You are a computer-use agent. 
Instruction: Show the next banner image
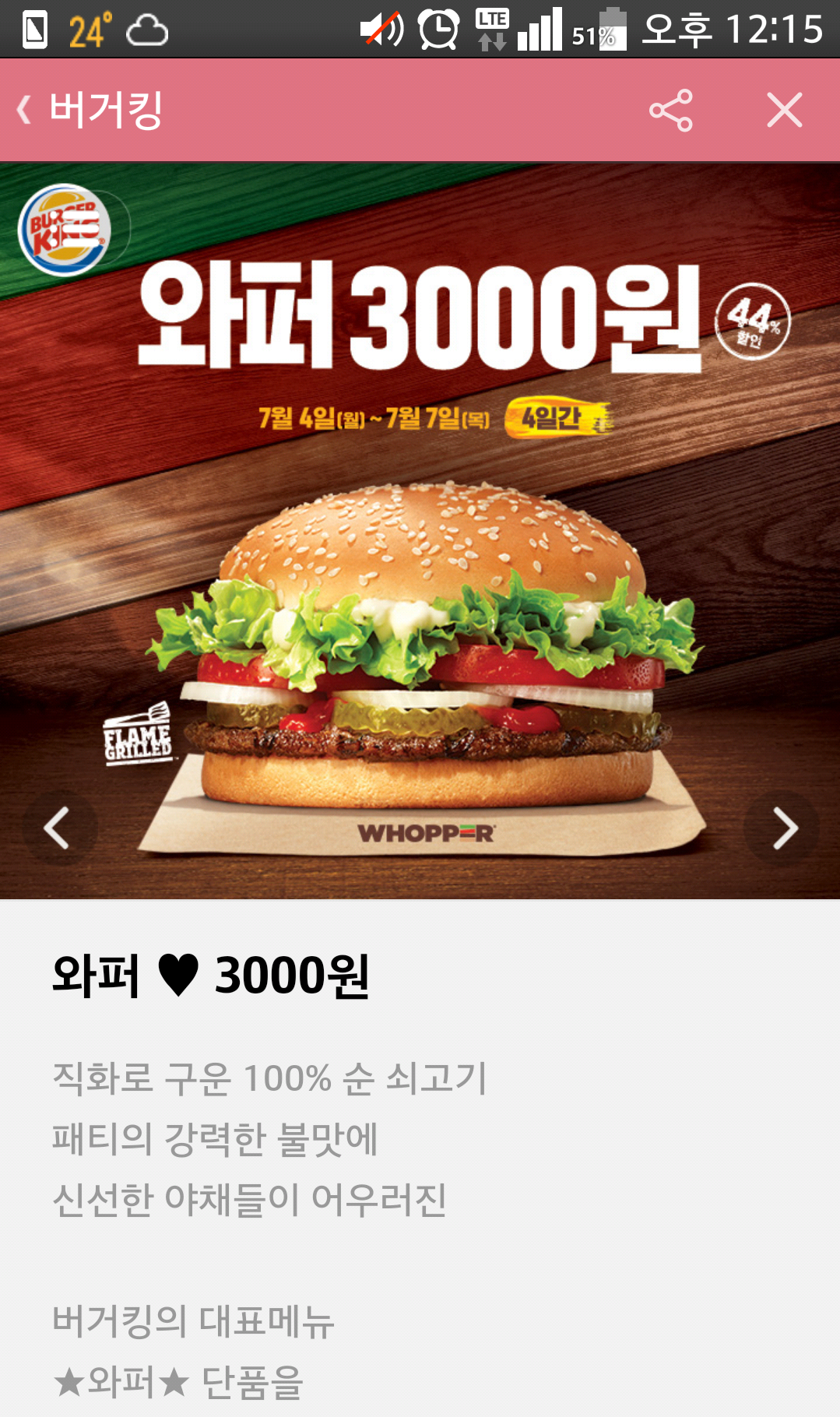(783, 828)
